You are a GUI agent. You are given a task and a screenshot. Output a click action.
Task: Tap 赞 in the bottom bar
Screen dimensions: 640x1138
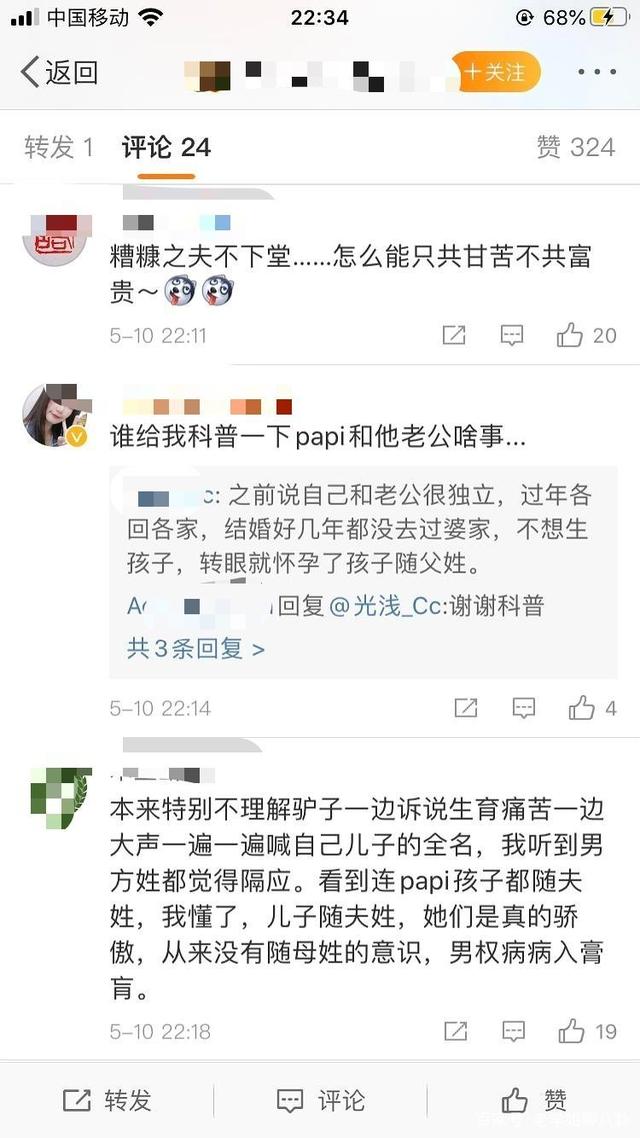534,1101
